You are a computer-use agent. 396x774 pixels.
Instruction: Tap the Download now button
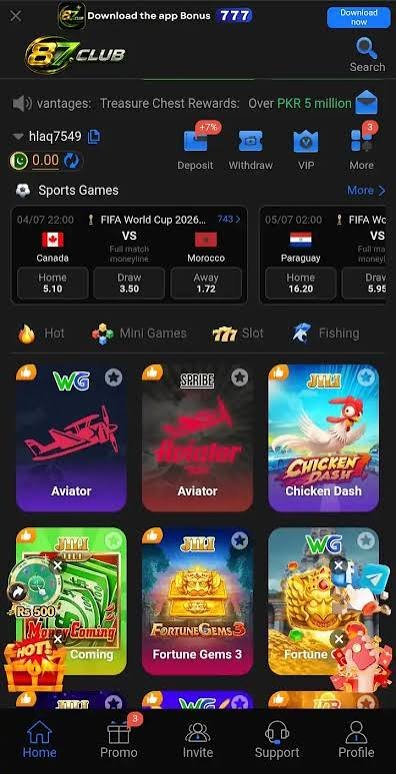coord(358,17)
